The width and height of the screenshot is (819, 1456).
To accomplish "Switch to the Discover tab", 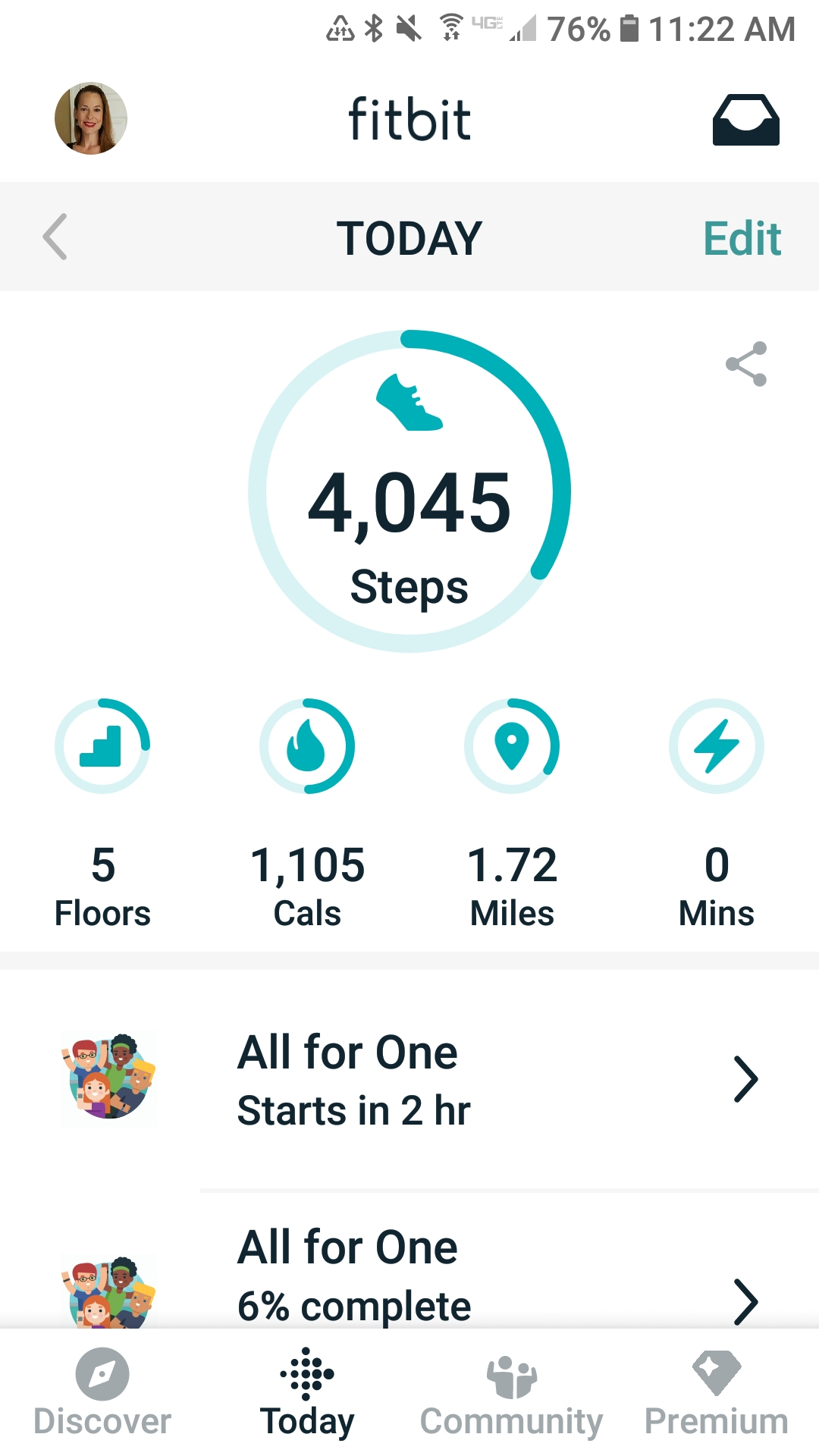I will (x=102, y=1392).
